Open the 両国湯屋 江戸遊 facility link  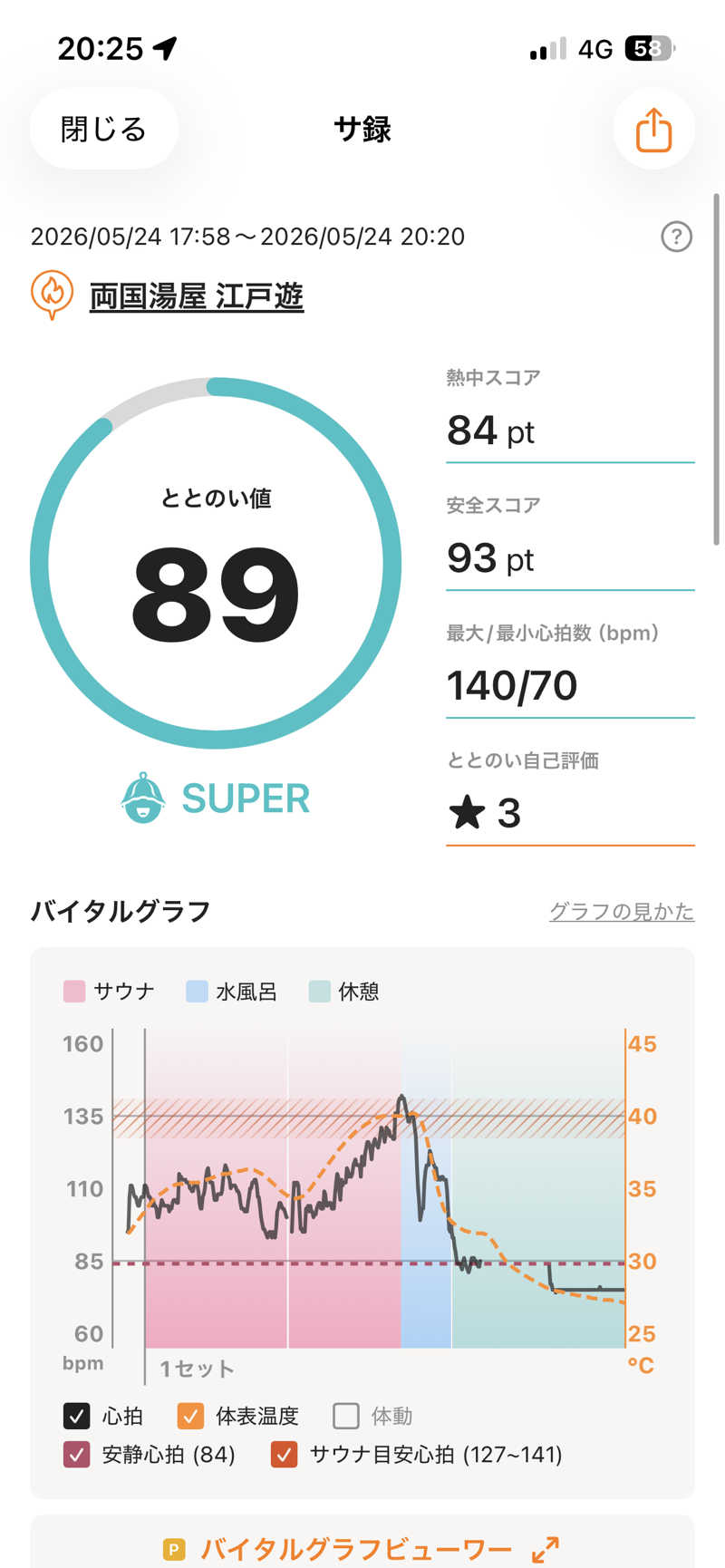pos(196,296)
